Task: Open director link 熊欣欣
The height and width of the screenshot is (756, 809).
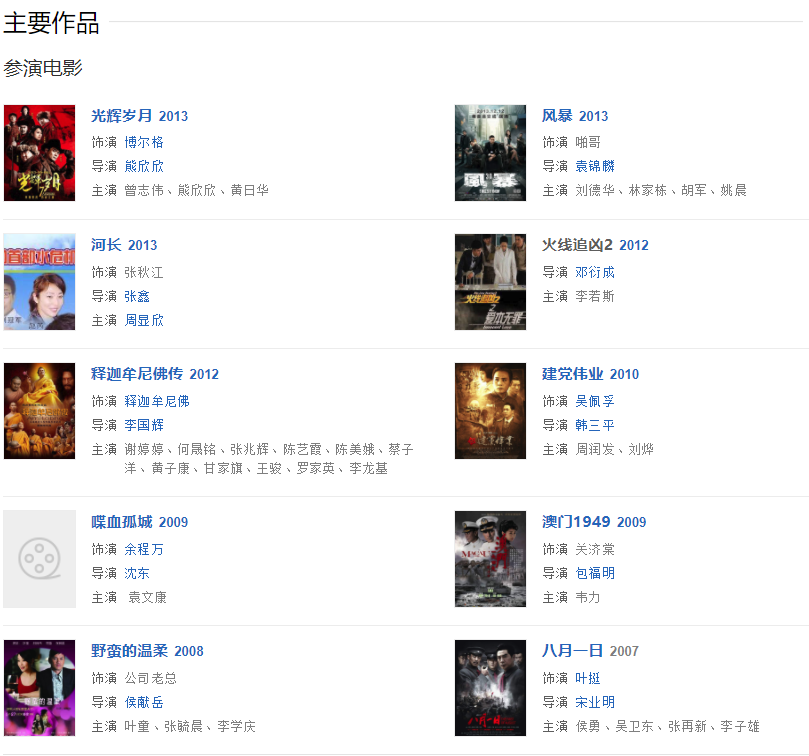Action: (x=144, y=166)
